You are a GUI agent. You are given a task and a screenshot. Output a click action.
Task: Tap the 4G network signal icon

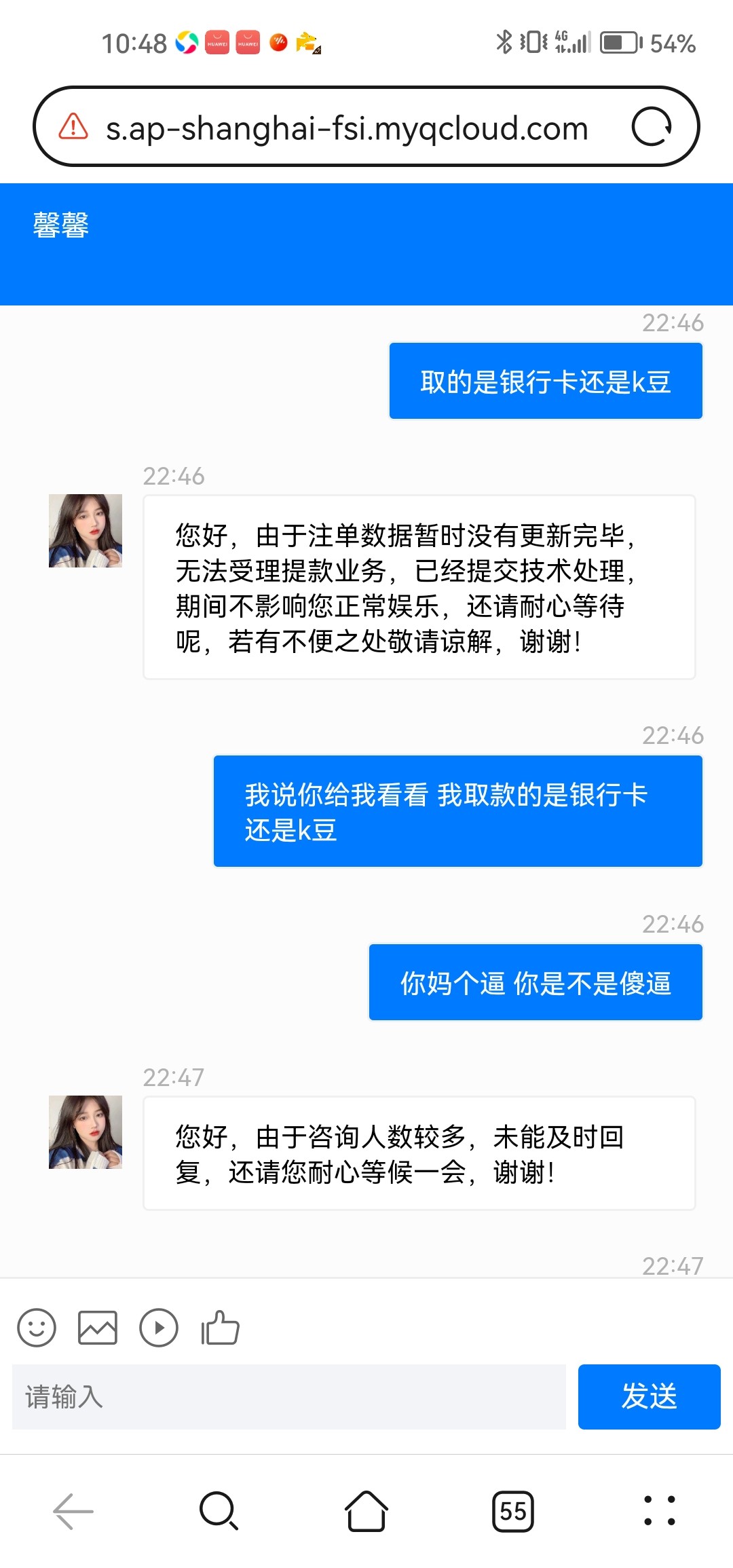[x=574, y=42]
